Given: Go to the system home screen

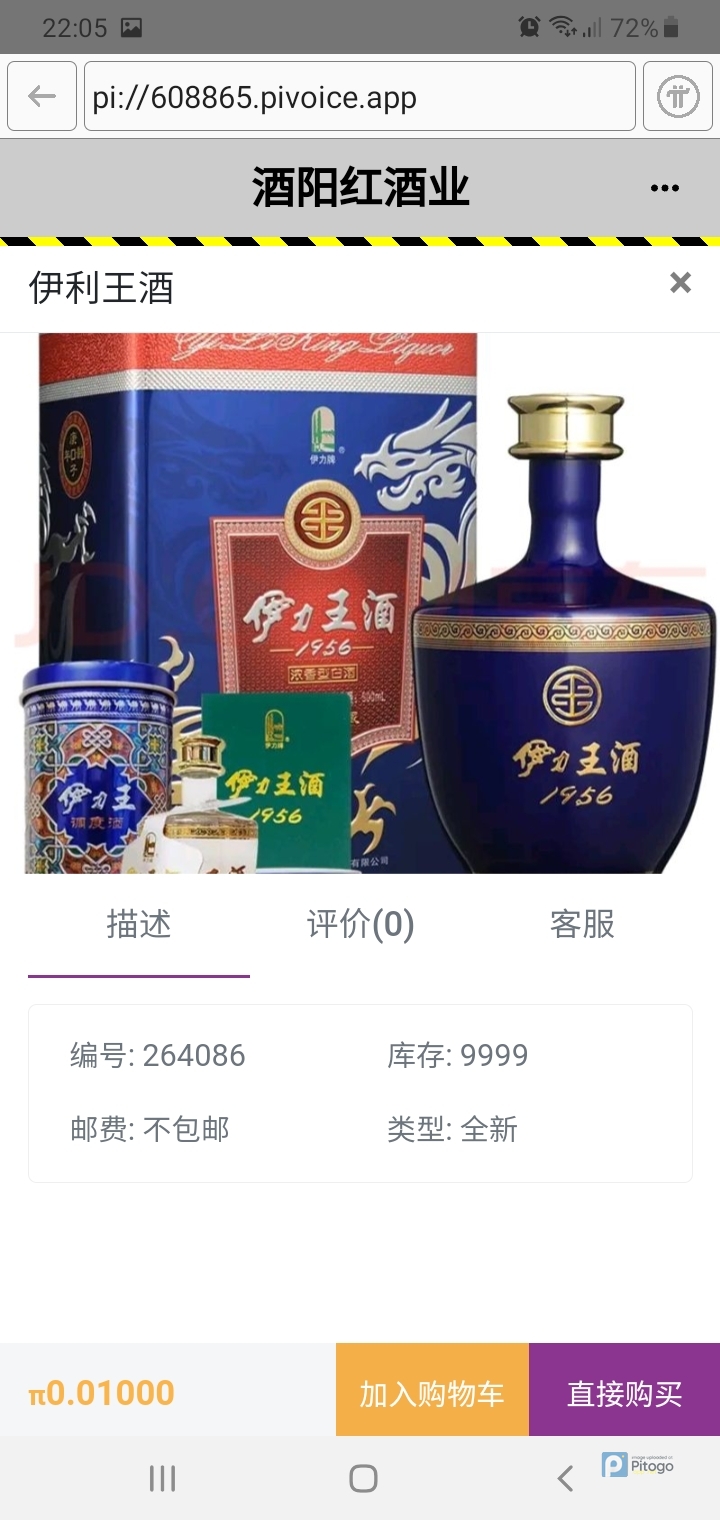Looking at the screenshot, I should 363,1478.
